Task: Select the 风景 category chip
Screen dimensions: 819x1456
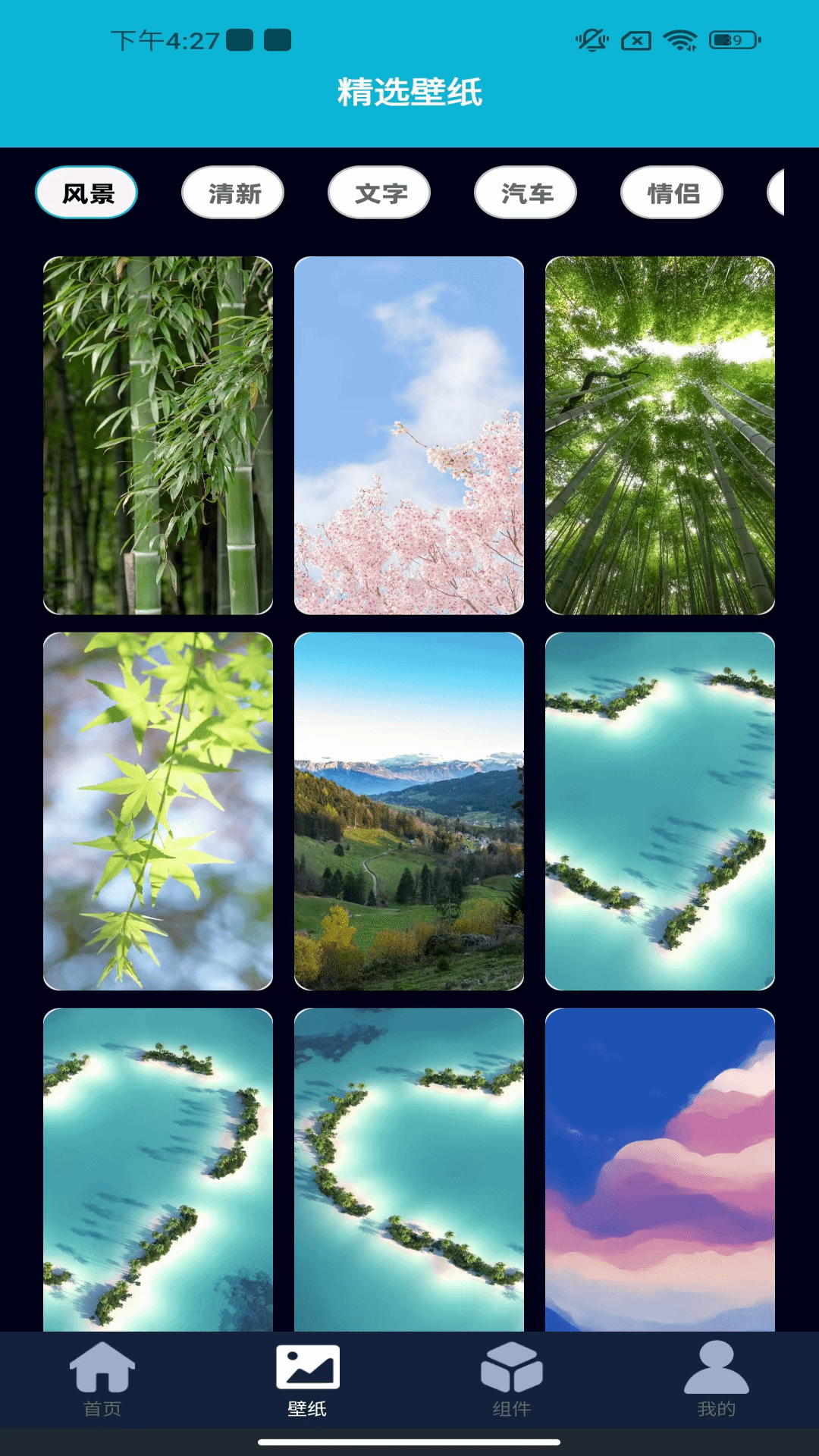Action: (x=86, y=193)
